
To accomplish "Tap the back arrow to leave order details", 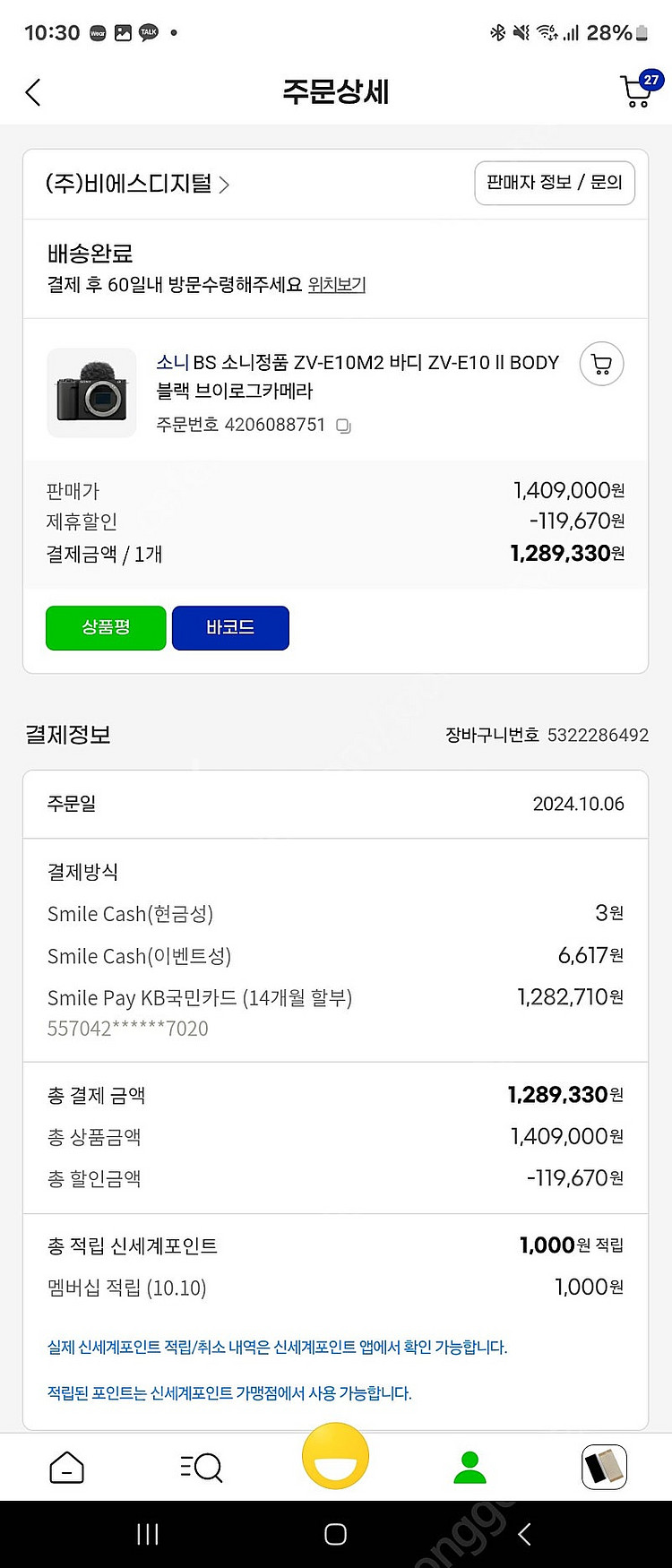I will [x=33, y=92].
